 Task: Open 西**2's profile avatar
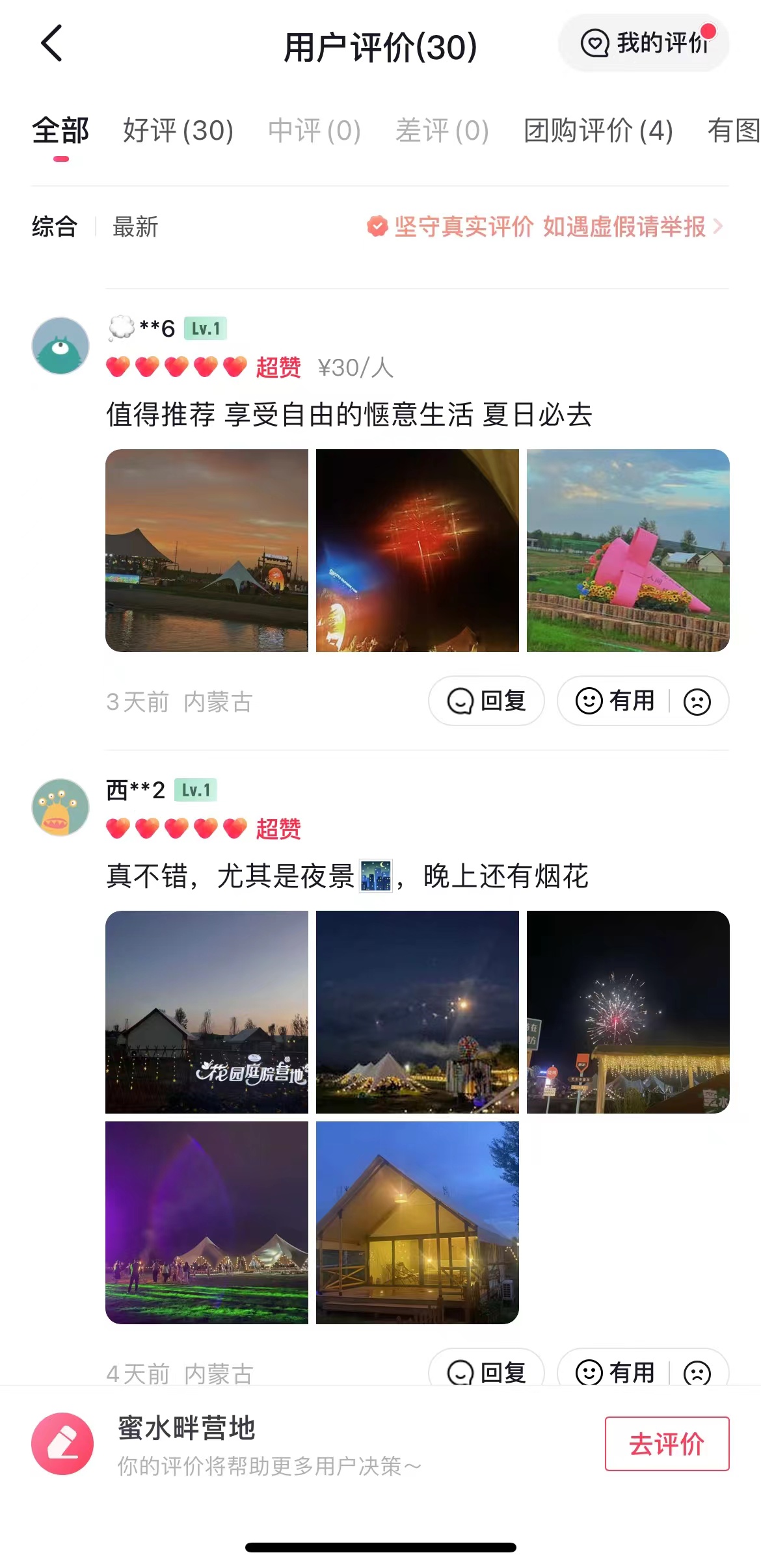(x=60, y=807)
